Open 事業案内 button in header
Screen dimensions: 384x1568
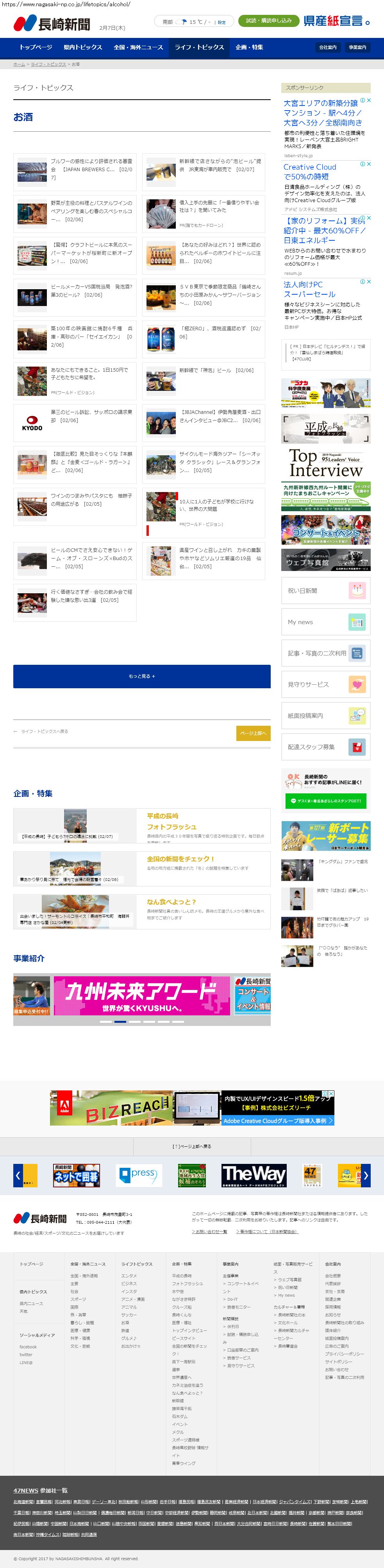[357, 47]
